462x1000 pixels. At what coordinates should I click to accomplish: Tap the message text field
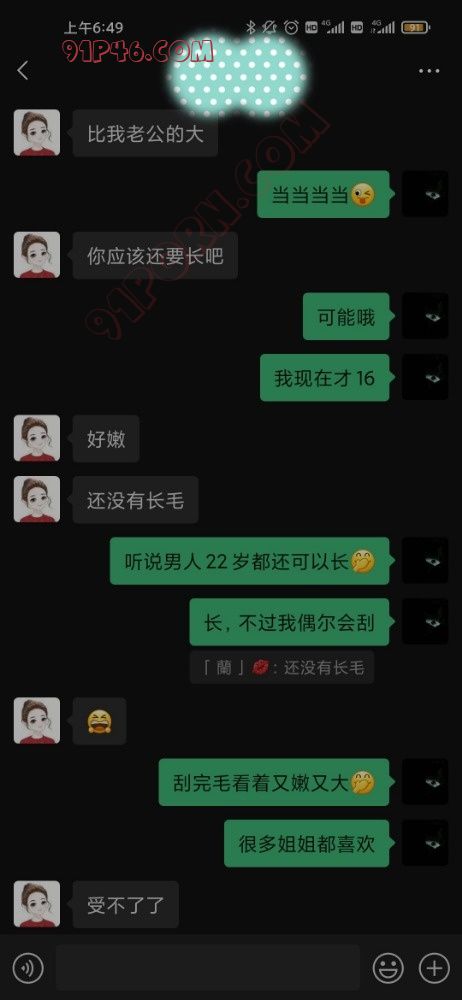(207, 968)
